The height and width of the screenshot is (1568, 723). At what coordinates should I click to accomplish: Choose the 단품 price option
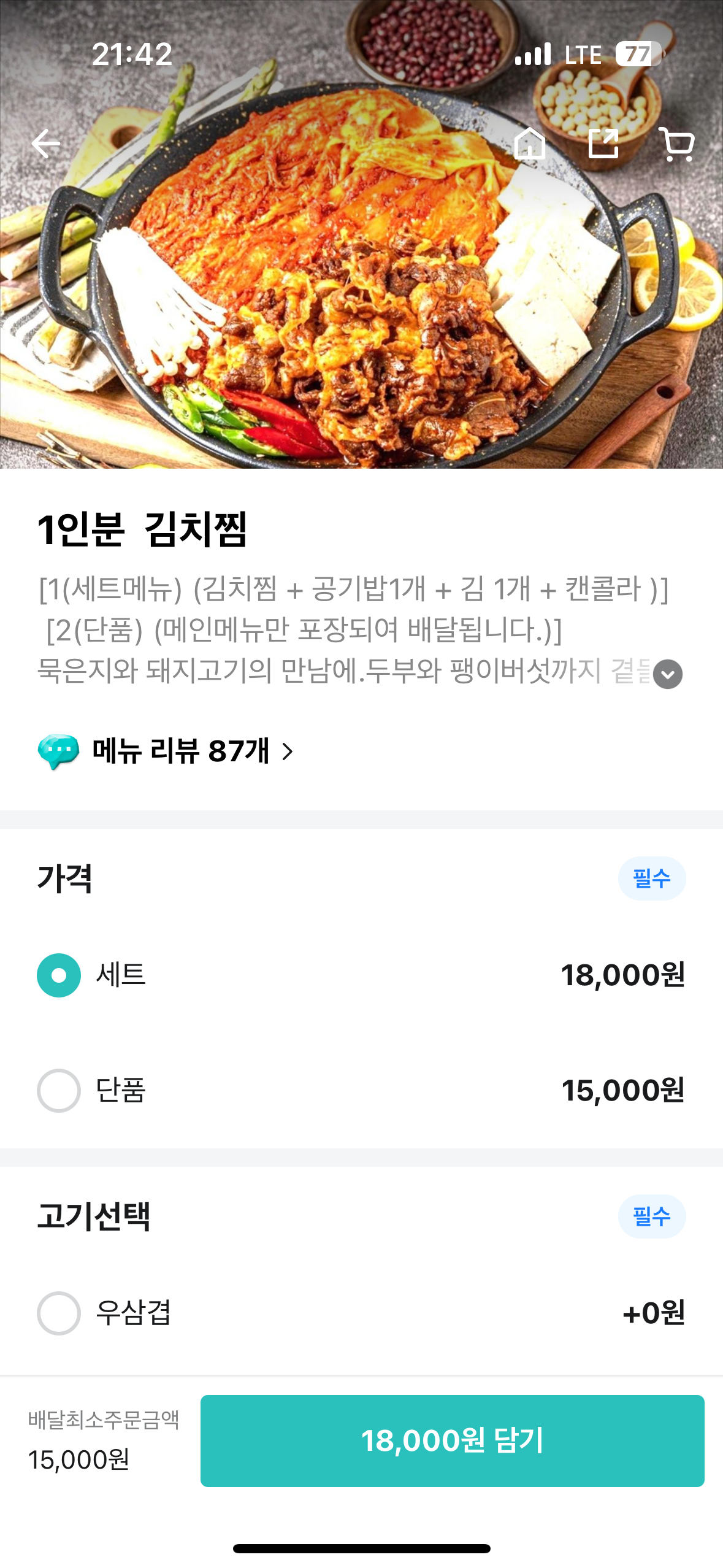point(59,1091)
